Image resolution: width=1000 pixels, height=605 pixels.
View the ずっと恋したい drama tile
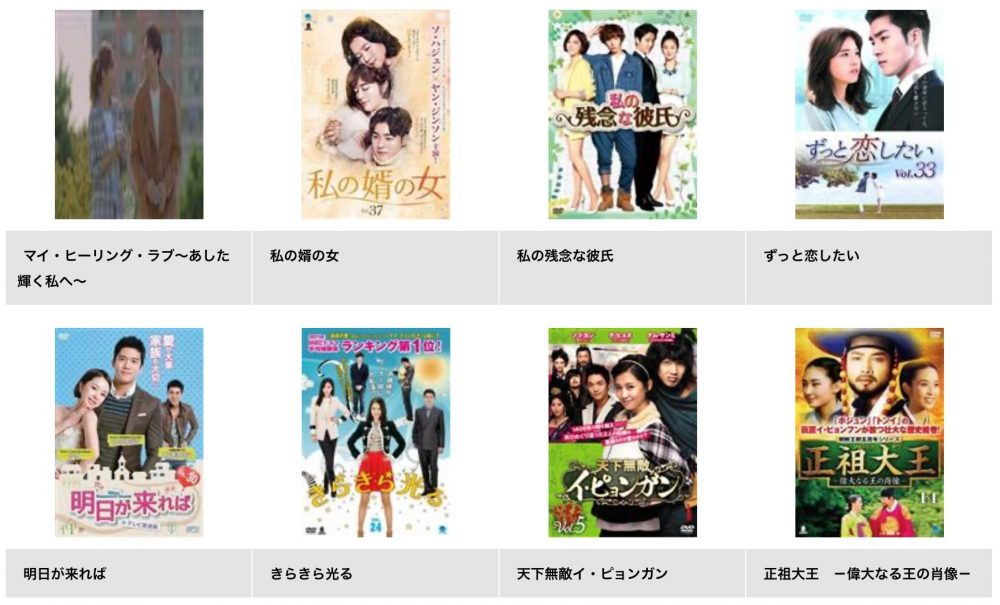pos(869,115)
